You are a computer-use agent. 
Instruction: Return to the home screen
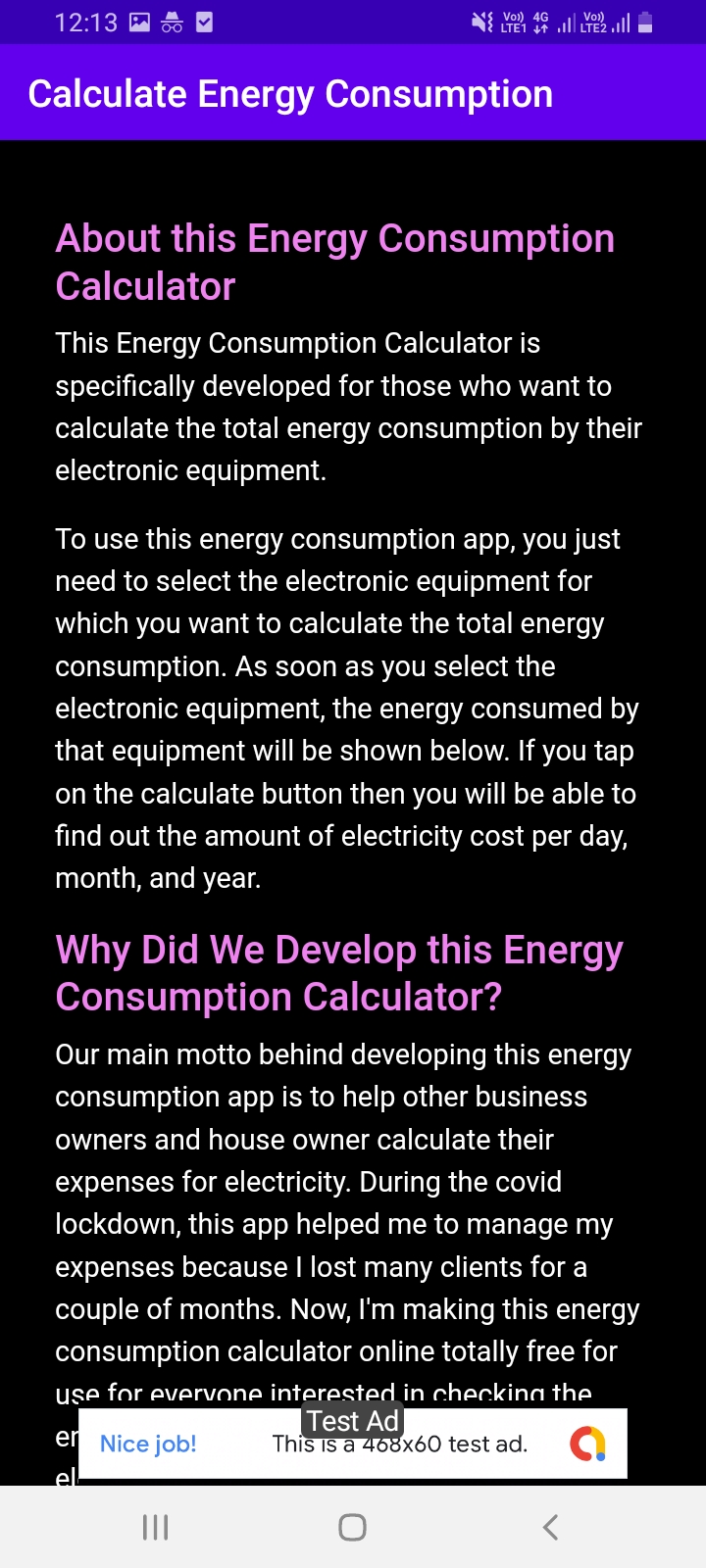pos(352,1527)
